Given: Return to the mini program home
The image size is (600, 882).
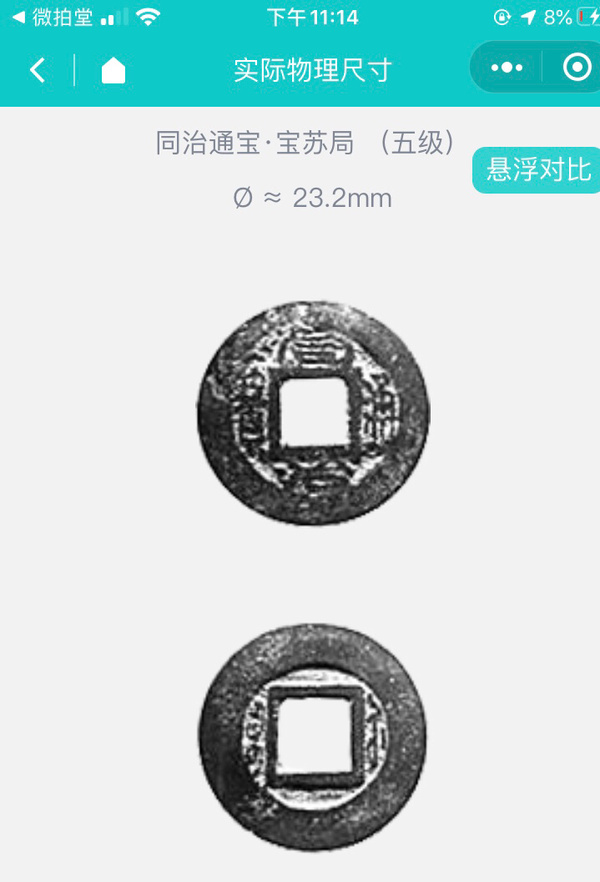Looking at the screenshot, I should (113, 70).
